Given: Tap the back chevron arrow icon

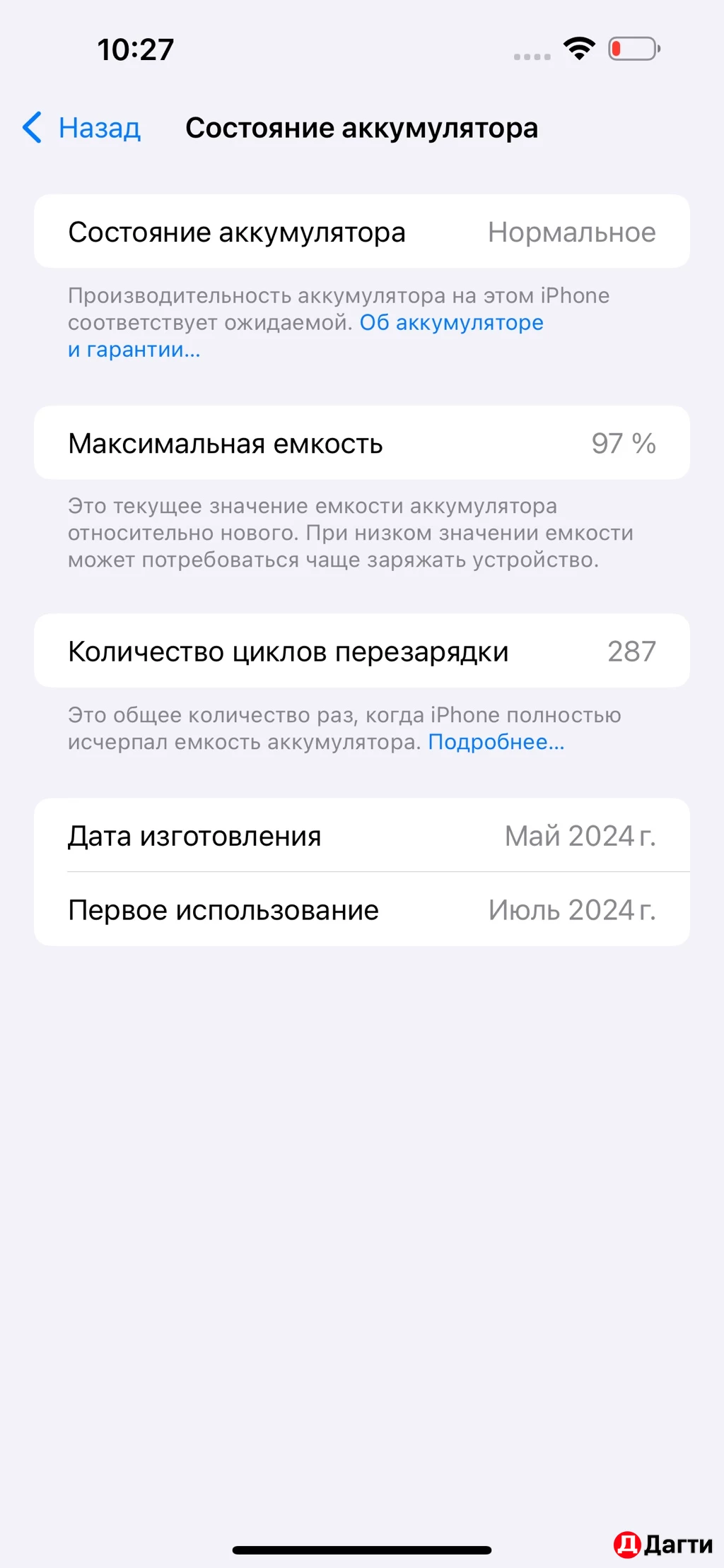Looking at the screenshot, I should [31, 129].
